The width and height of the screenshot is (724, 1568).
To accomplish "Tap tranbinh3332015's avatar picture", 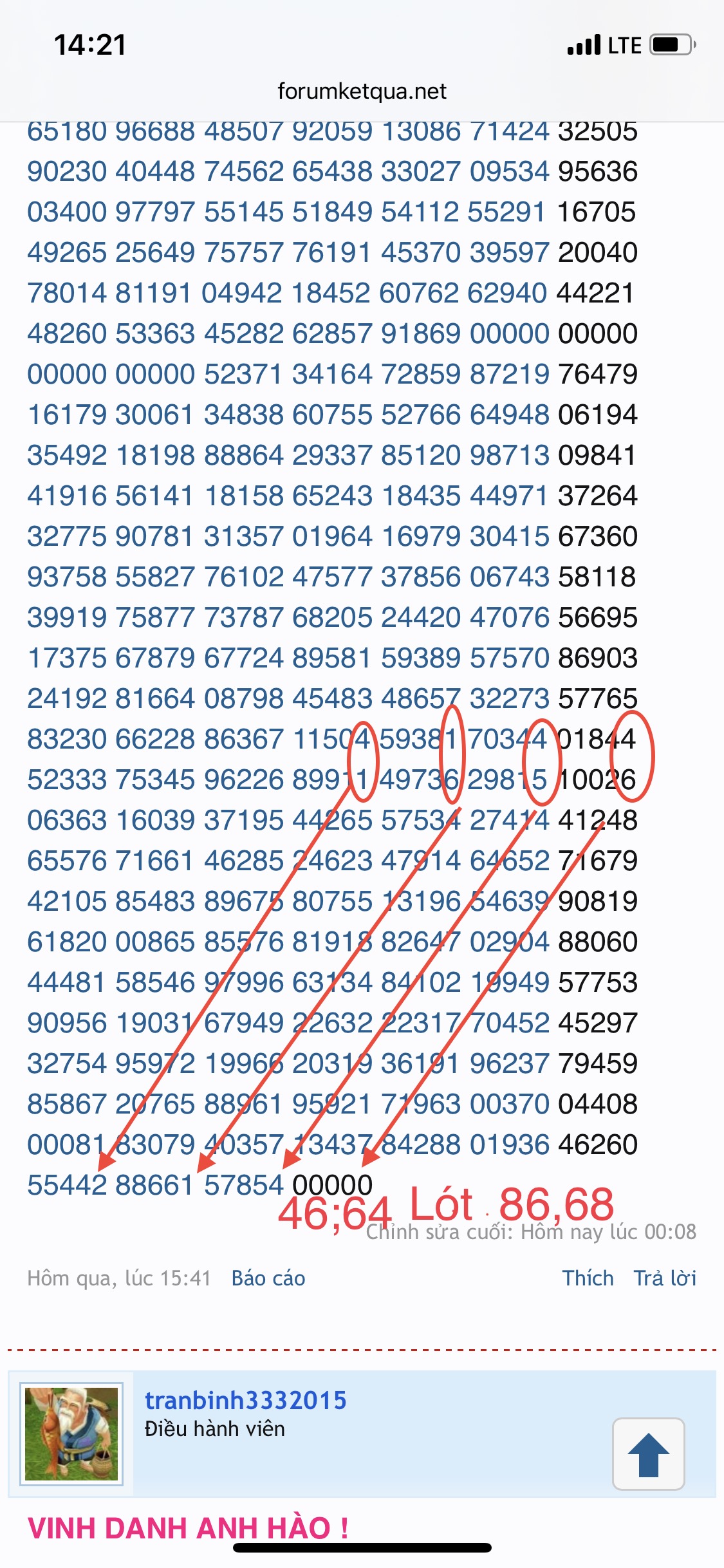I will tap(71, 1434).
